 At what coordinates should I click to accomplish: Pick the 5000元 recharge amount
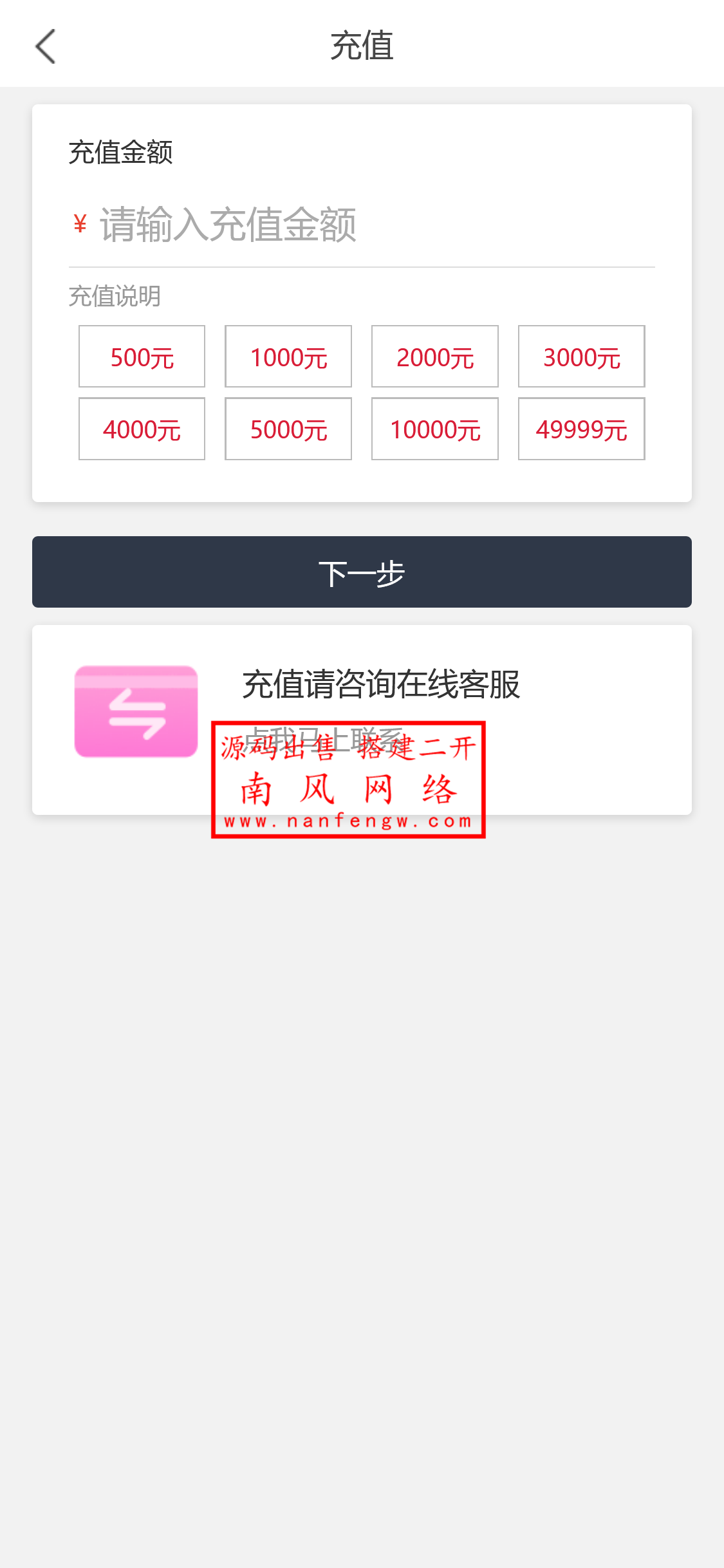pyautogui.click(x=288, y=429)
